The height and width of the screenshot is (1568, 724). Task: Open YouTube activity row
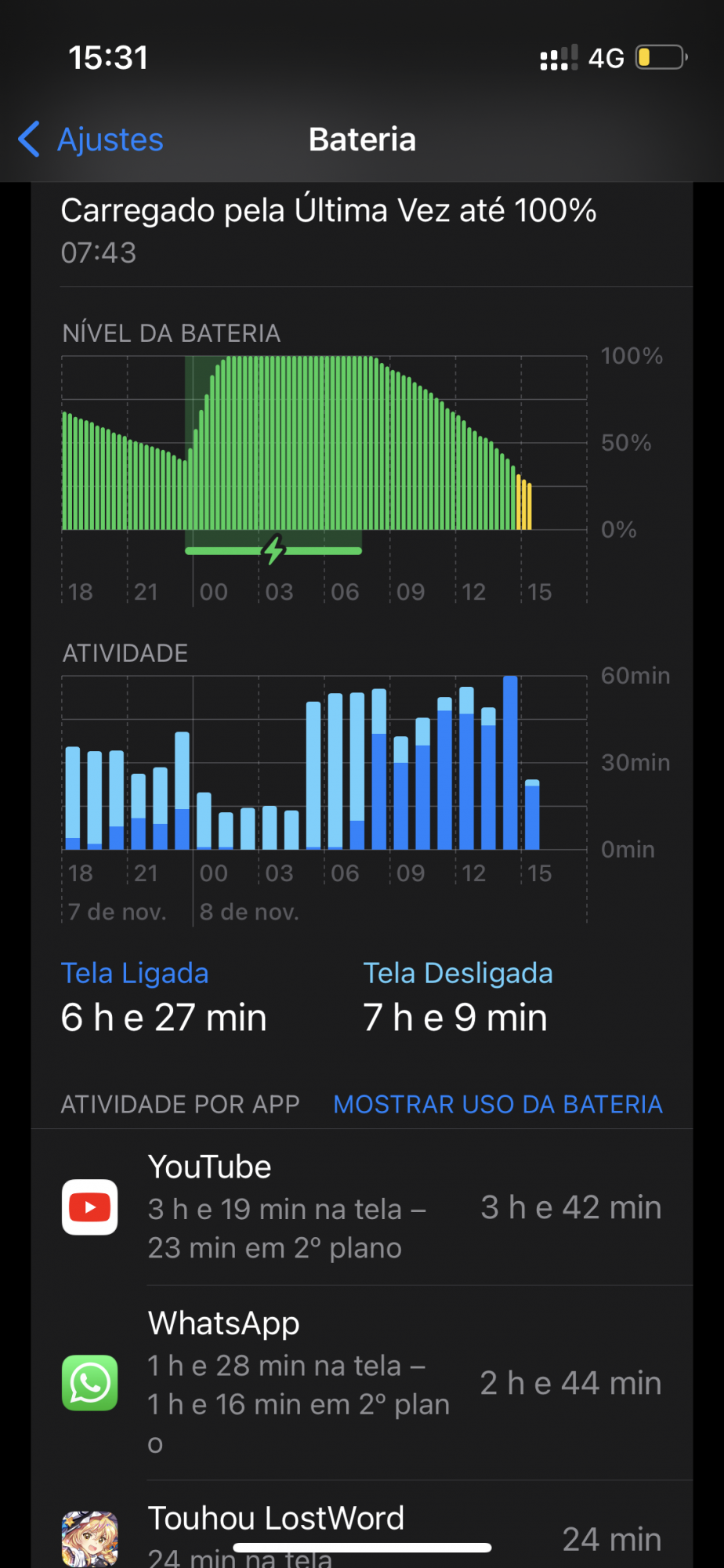(362, 1207)
